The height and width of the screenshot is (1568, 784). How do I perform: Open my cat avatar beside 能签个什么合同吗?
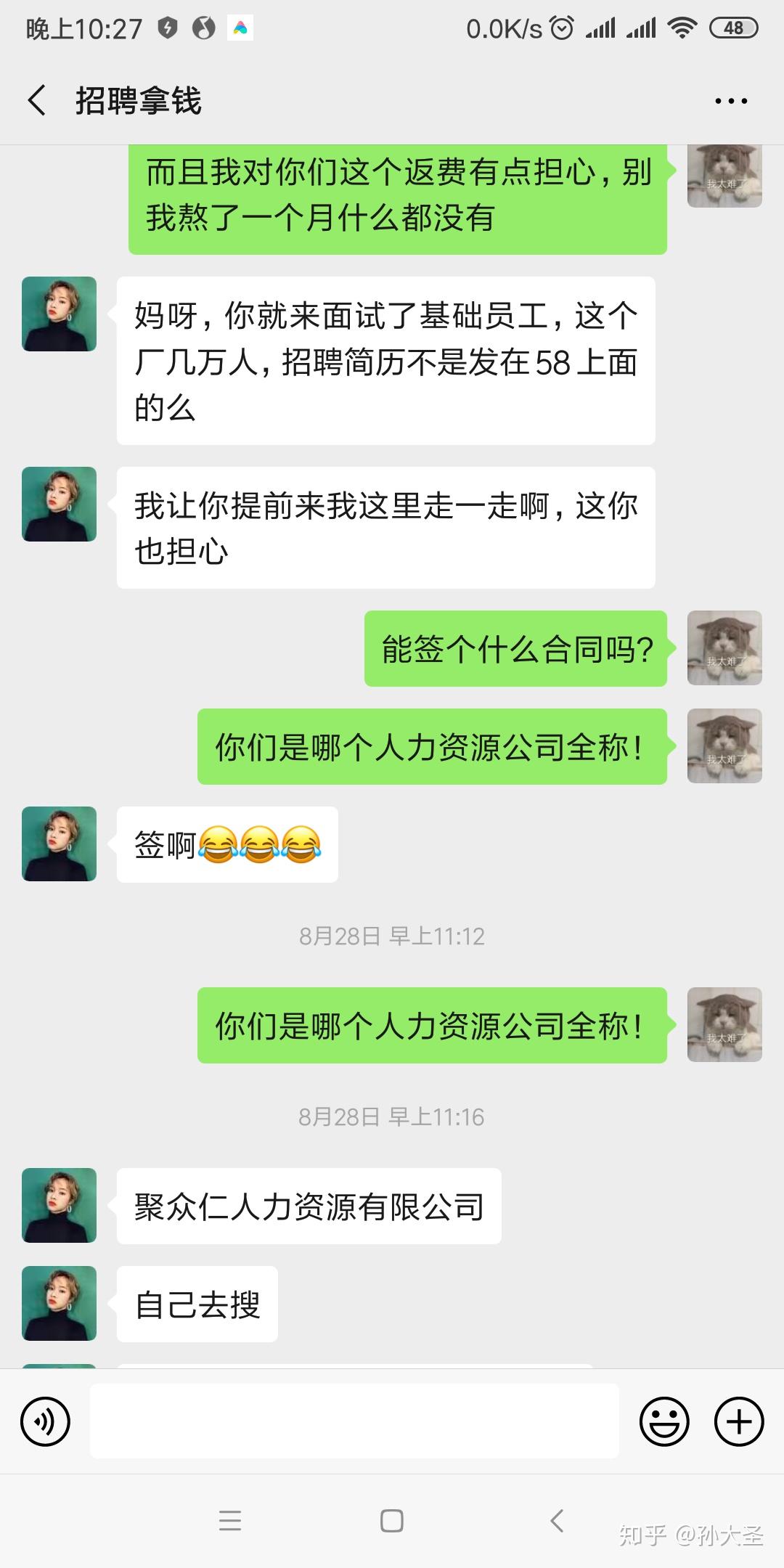pos(724,648)
